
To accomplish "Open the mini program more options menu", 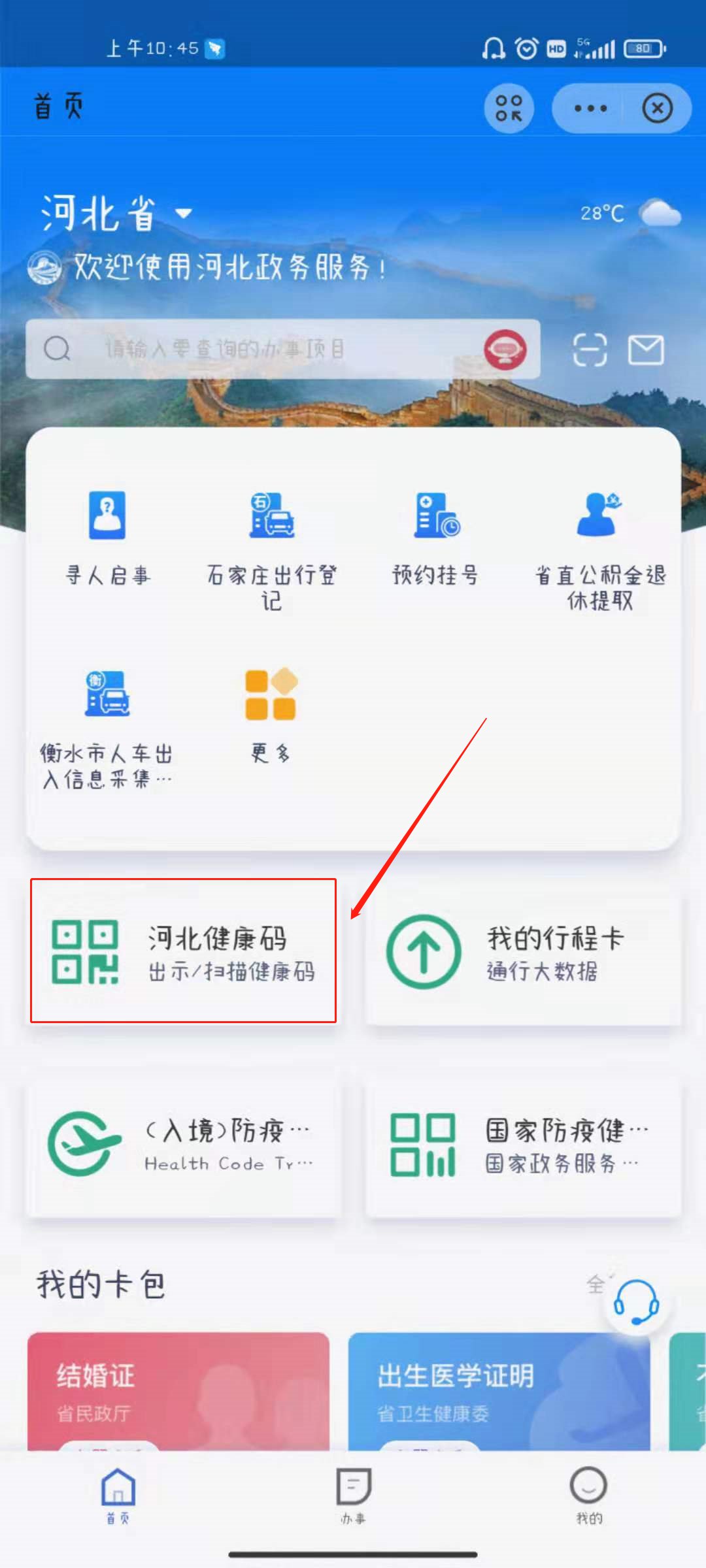I will tap(590, 108).
